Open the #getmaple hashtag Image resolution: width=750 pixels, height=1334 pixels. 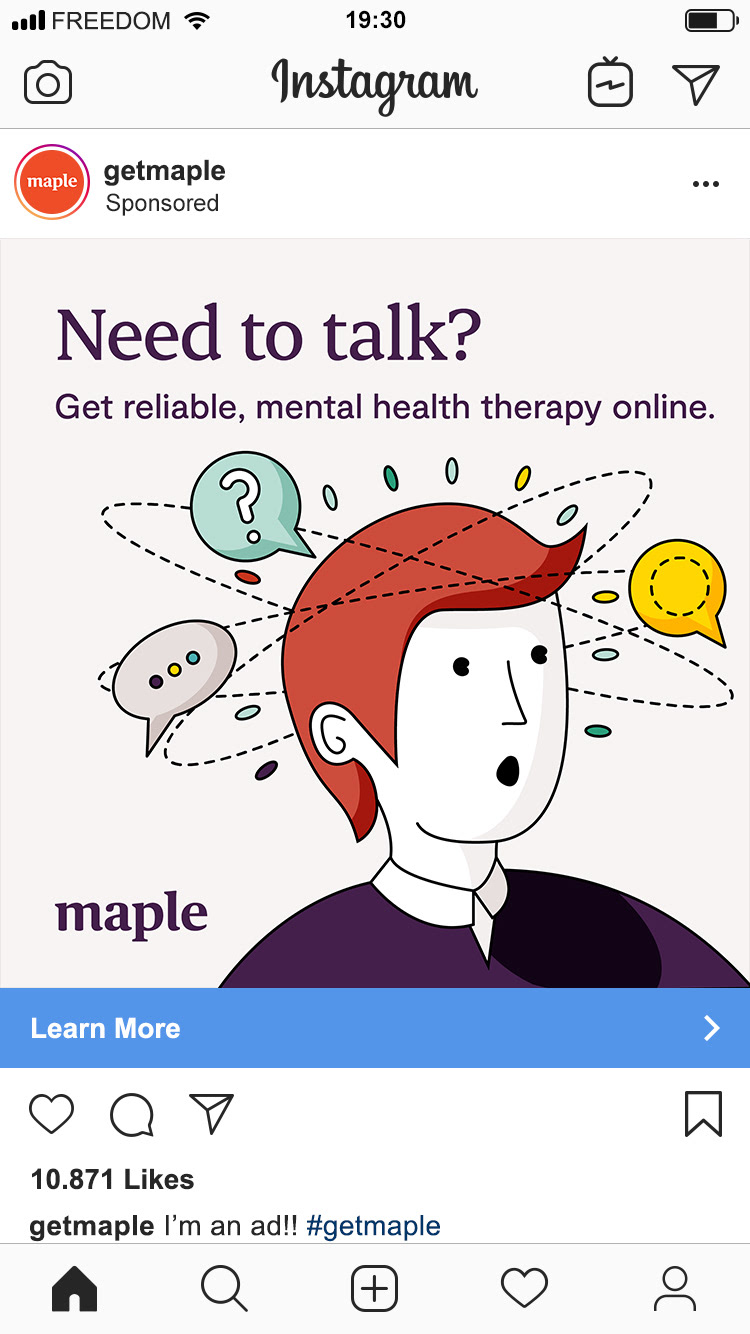click(x=373, y=1226)
